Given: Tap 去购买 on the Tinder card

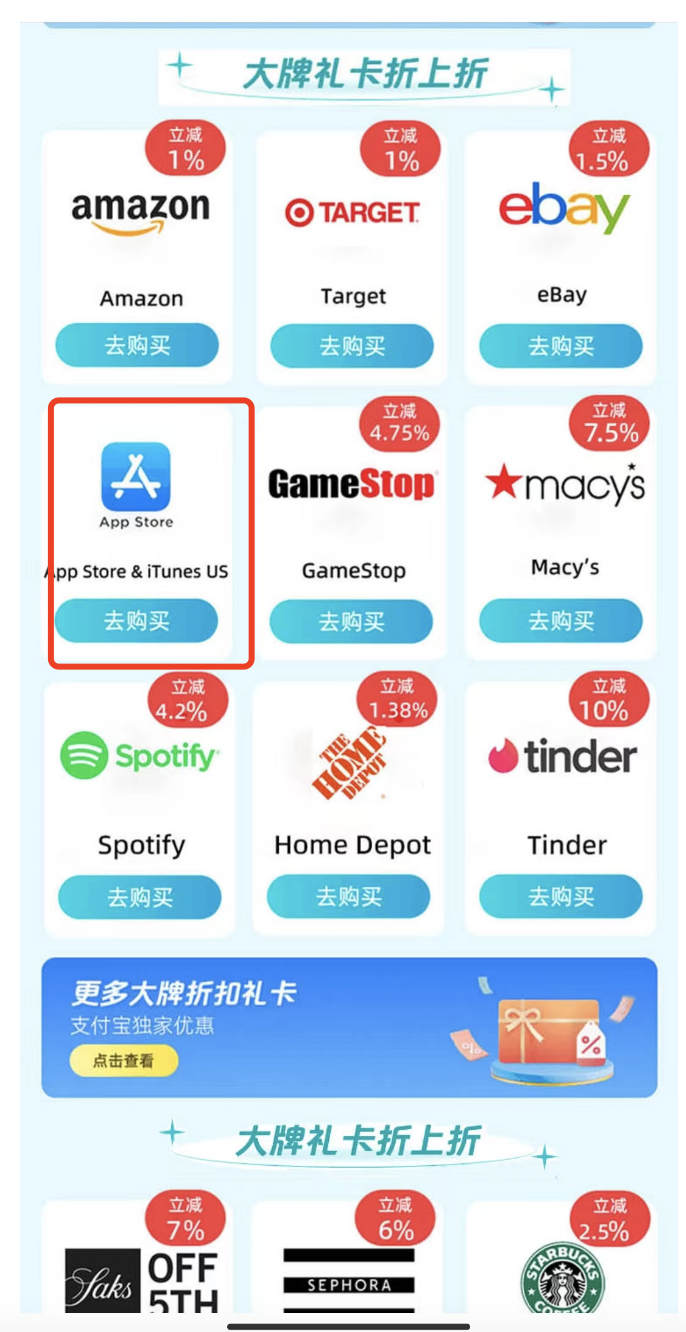Looking at the screenshot, I should point(561,896).
